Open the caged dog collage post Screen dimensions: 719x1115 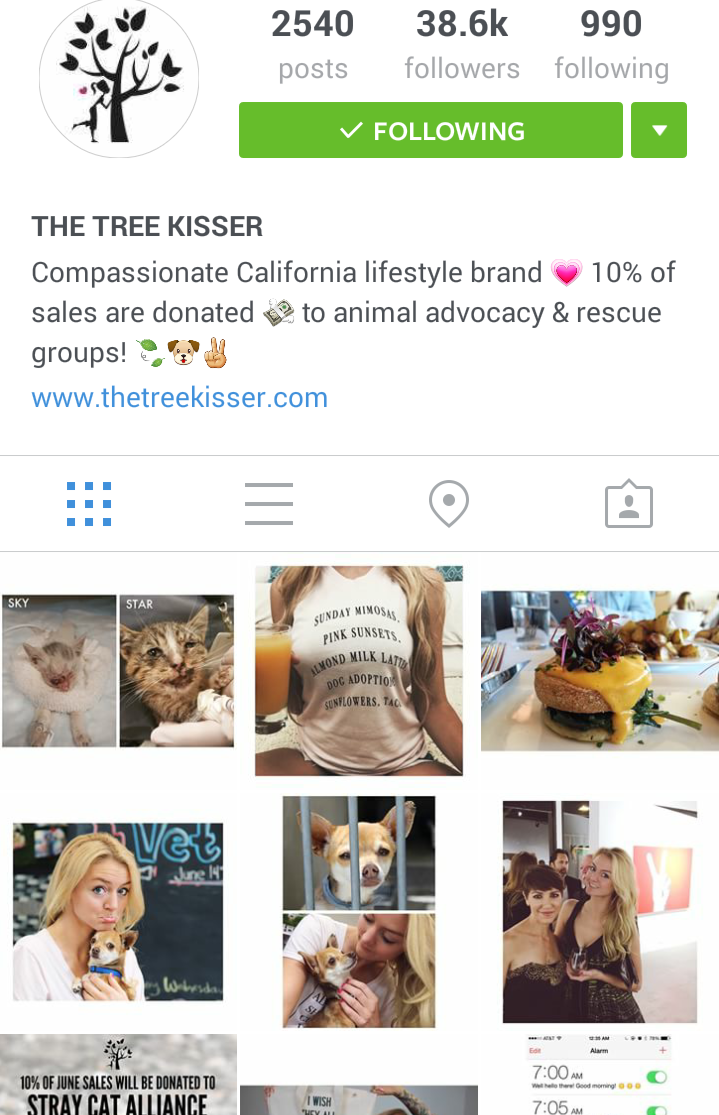(358, 911)
